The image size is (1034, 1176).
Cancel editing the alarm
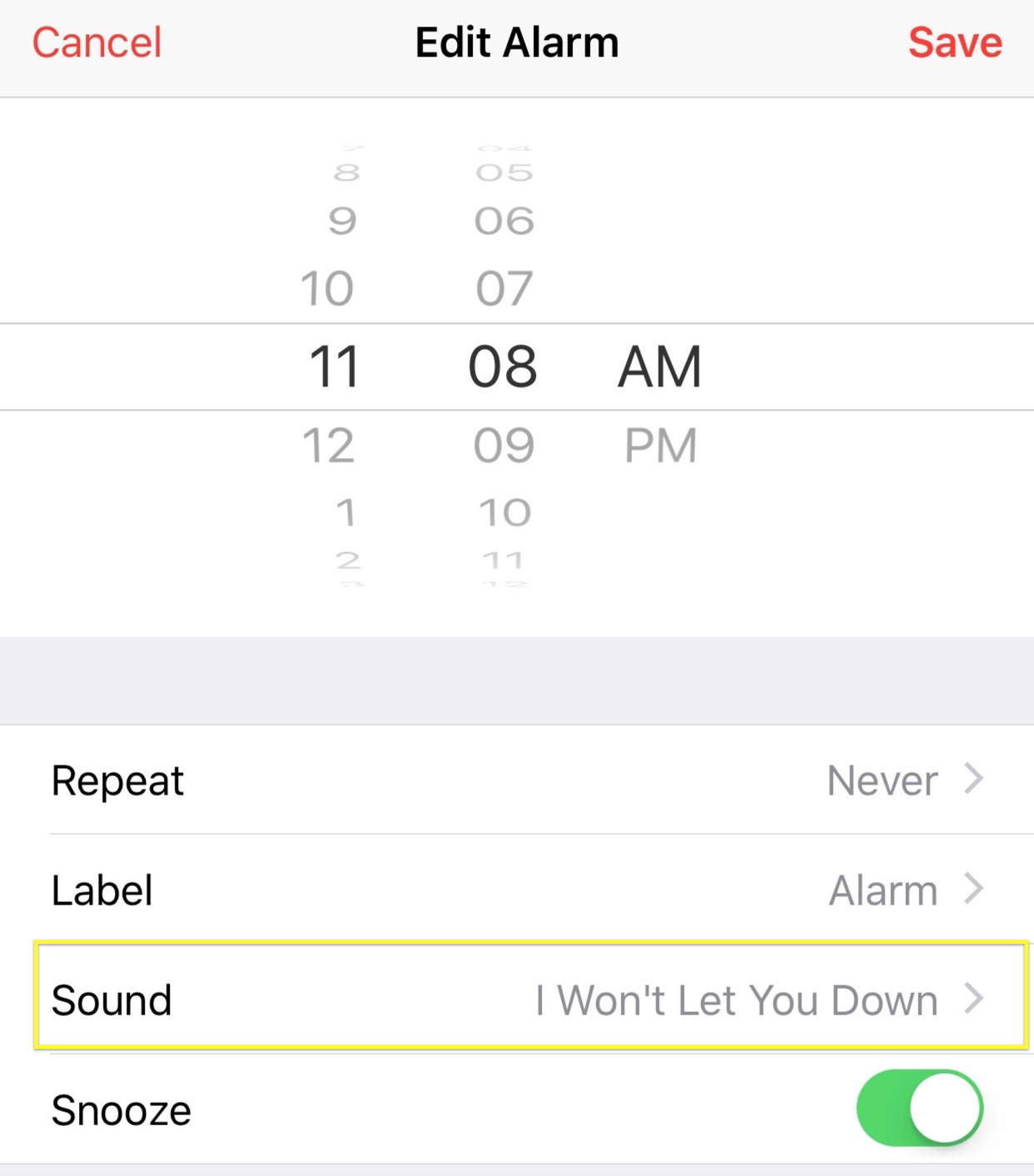(x=97, y=42)
